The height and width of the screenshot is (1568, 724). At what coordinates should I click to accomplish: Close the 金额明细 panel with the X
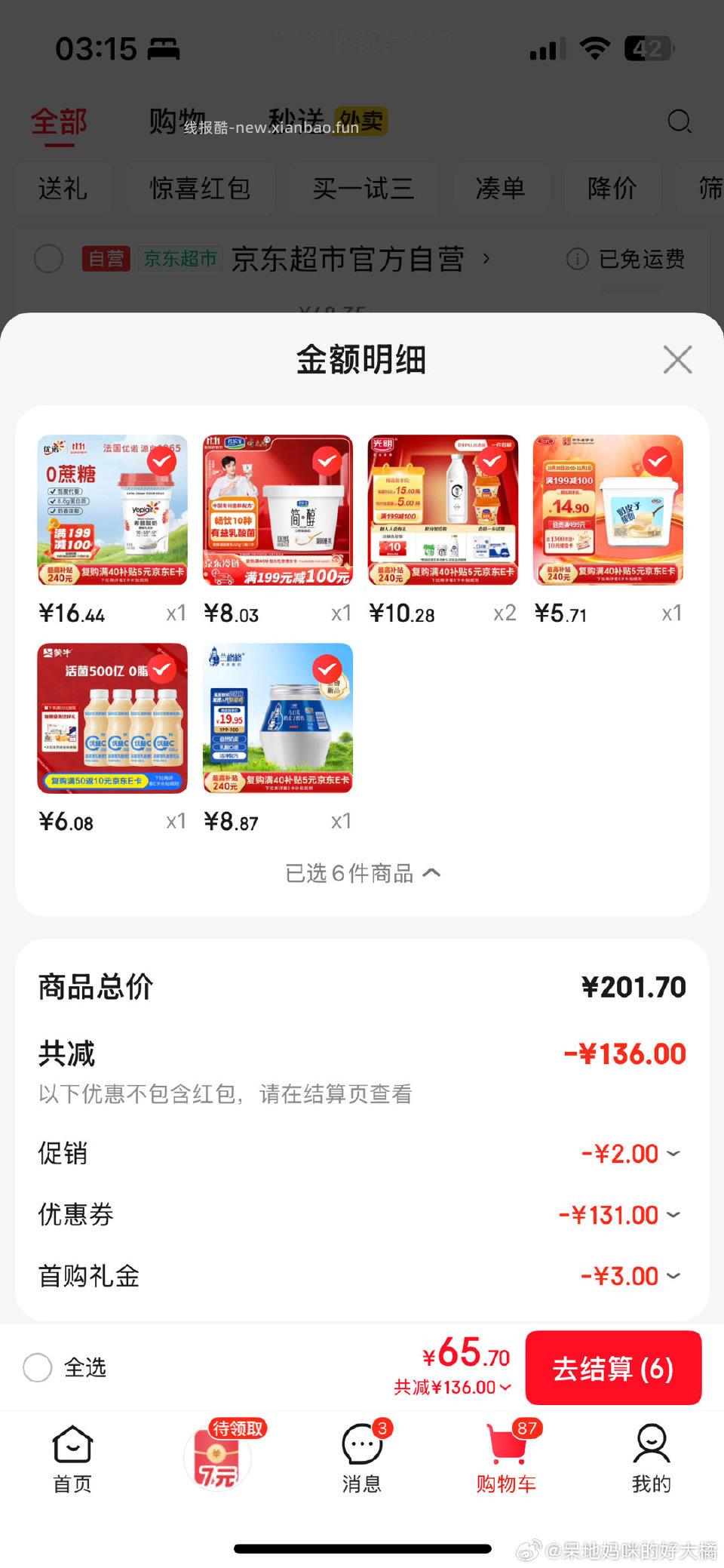(676, 360)
